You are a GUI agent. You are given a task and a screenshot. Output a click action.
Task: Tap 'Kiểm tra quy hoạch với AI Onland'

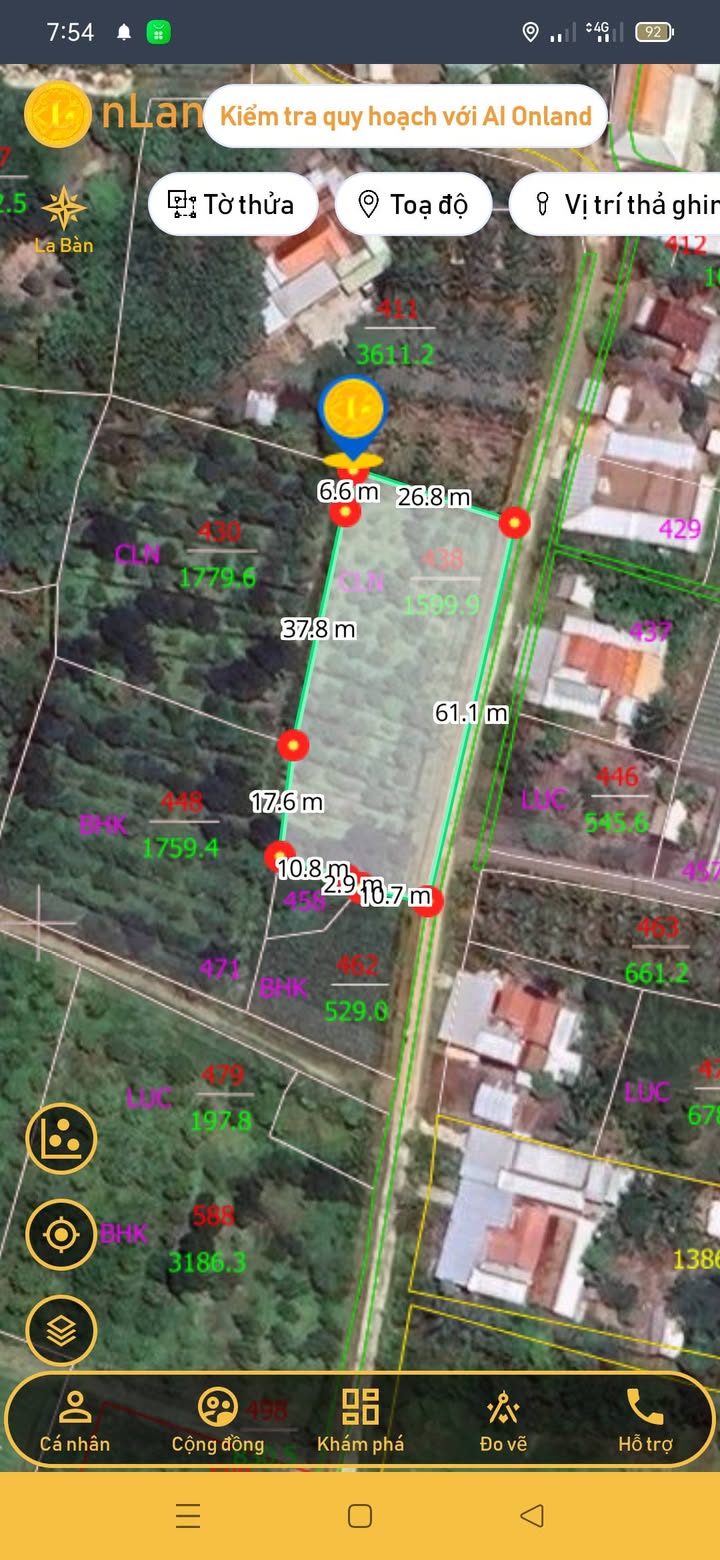[x=405, y=116]
